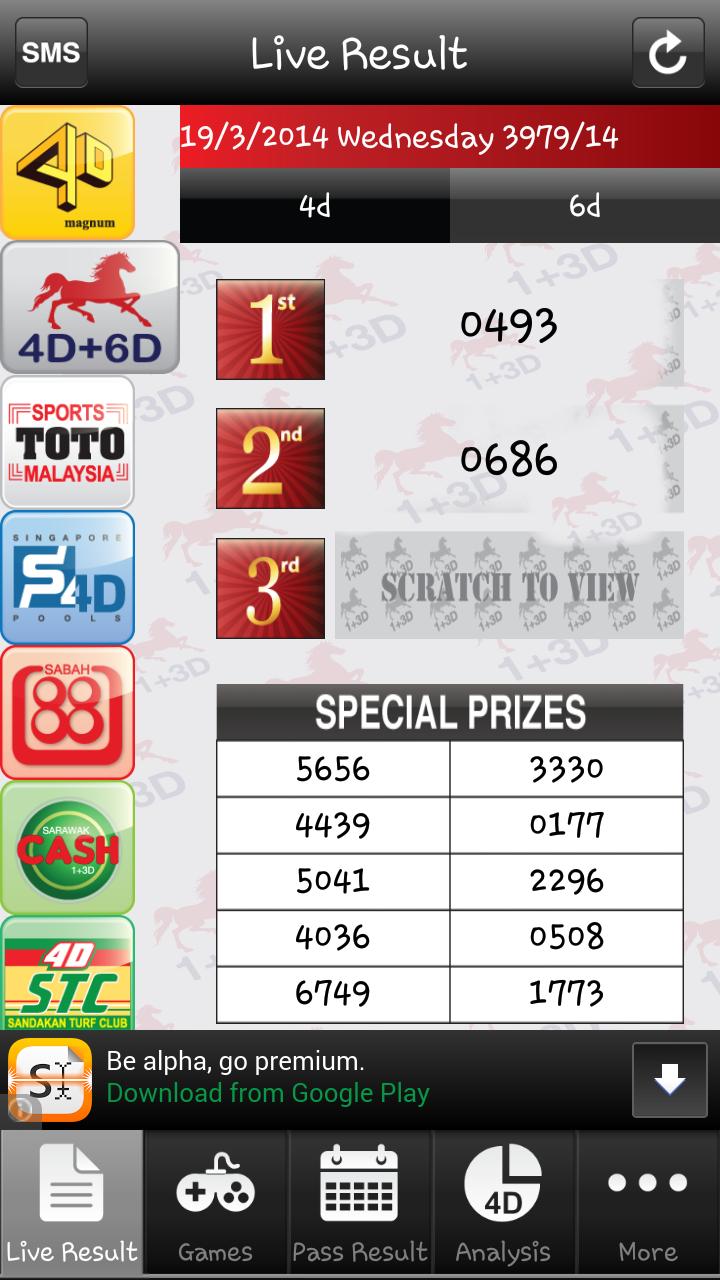This screenshot has height=1280, width=720.
Task: Switch to the 6d tab
Action: (585, 206)
